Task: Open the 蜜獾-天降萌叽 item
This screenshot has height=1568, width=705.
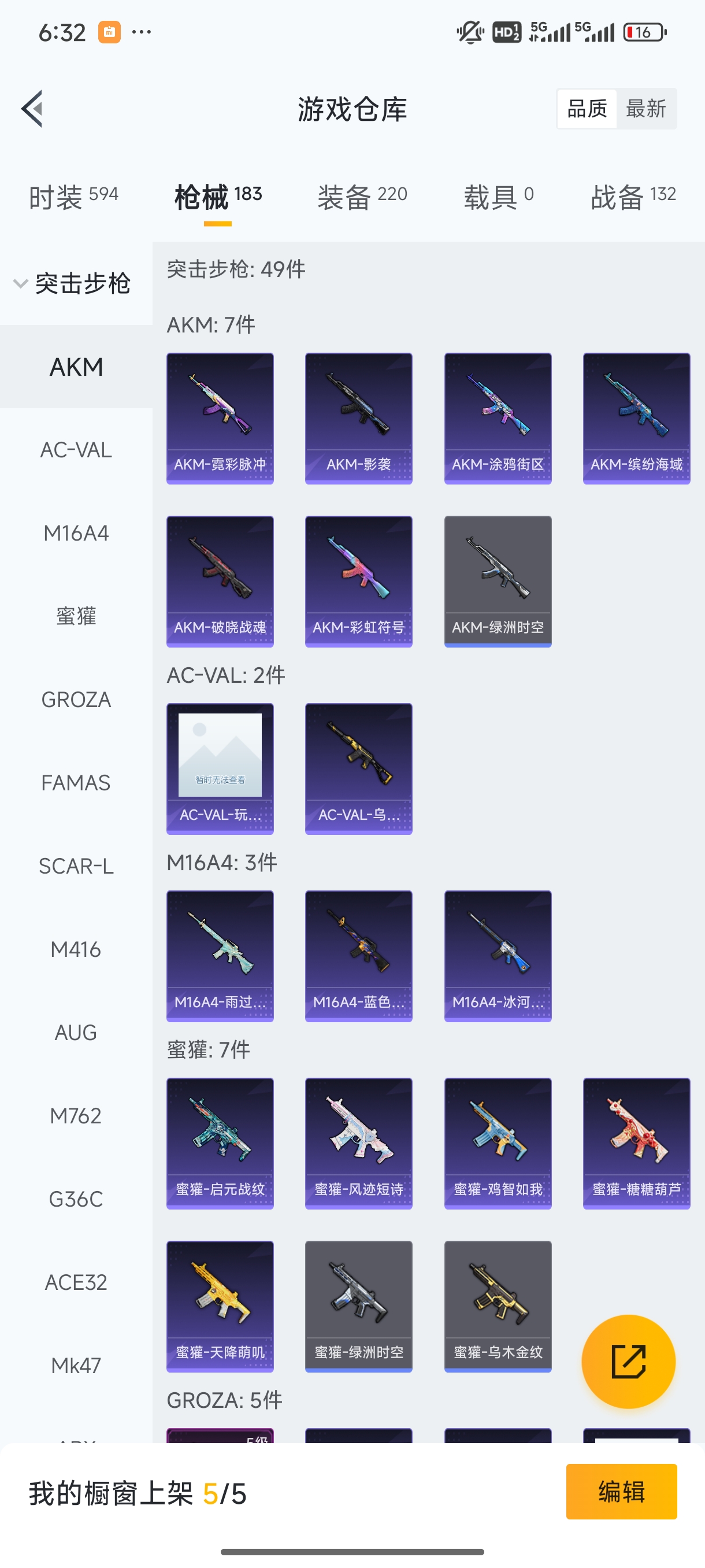Action: (220, 1306)
